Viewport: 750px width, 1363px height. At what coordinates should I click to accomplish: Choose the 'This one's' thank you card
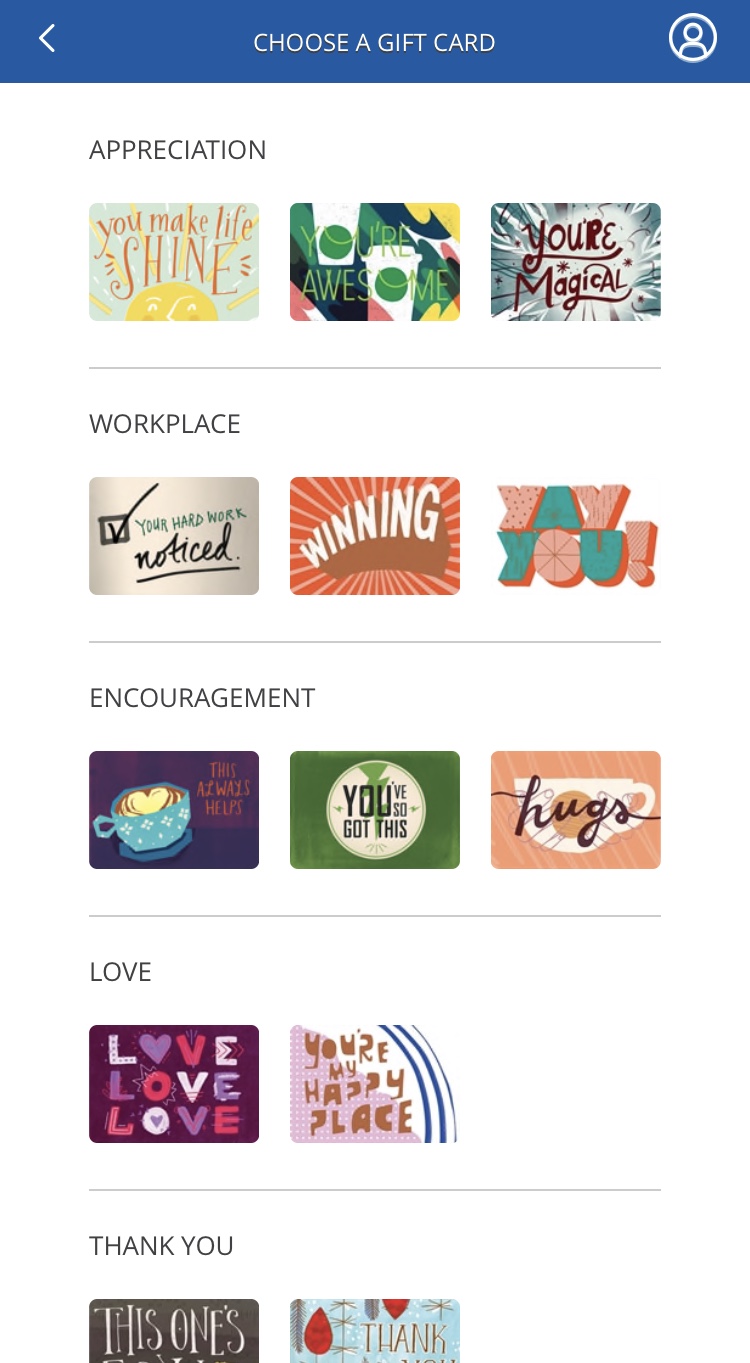[x=174, y=1332]
